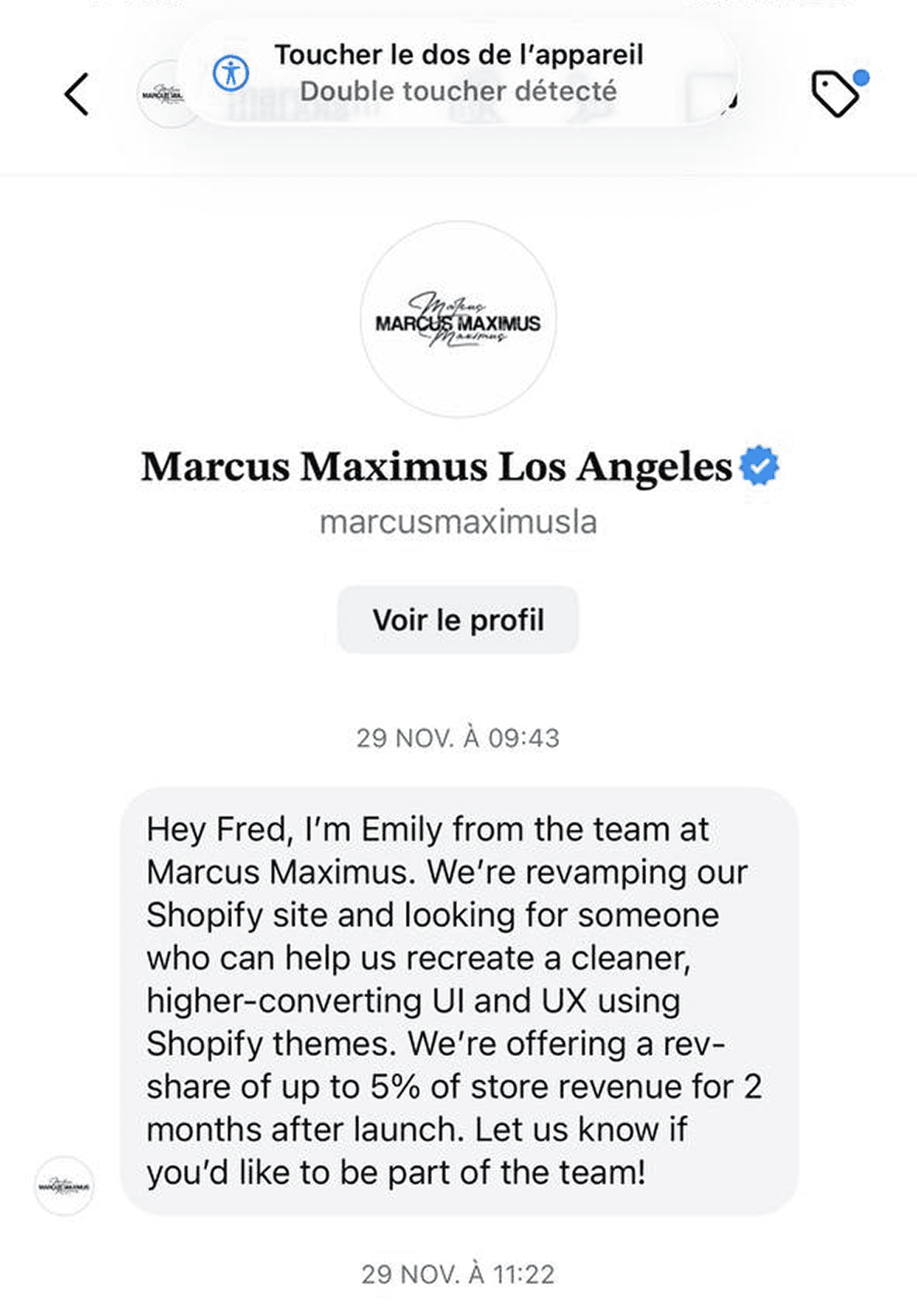Open the label tag icon

pos(836,94)
